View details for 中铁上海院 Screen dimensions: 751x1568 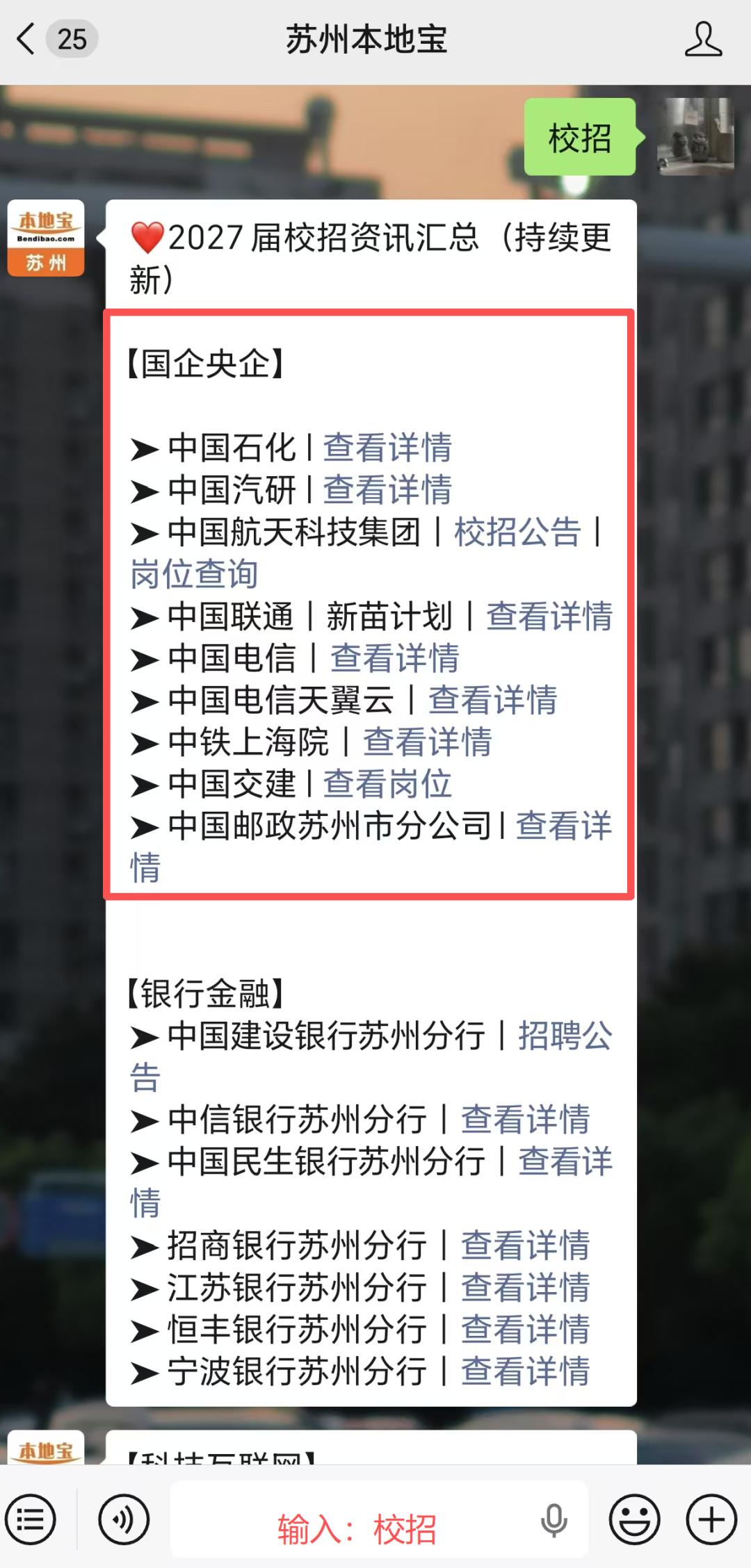coord(427,742)
